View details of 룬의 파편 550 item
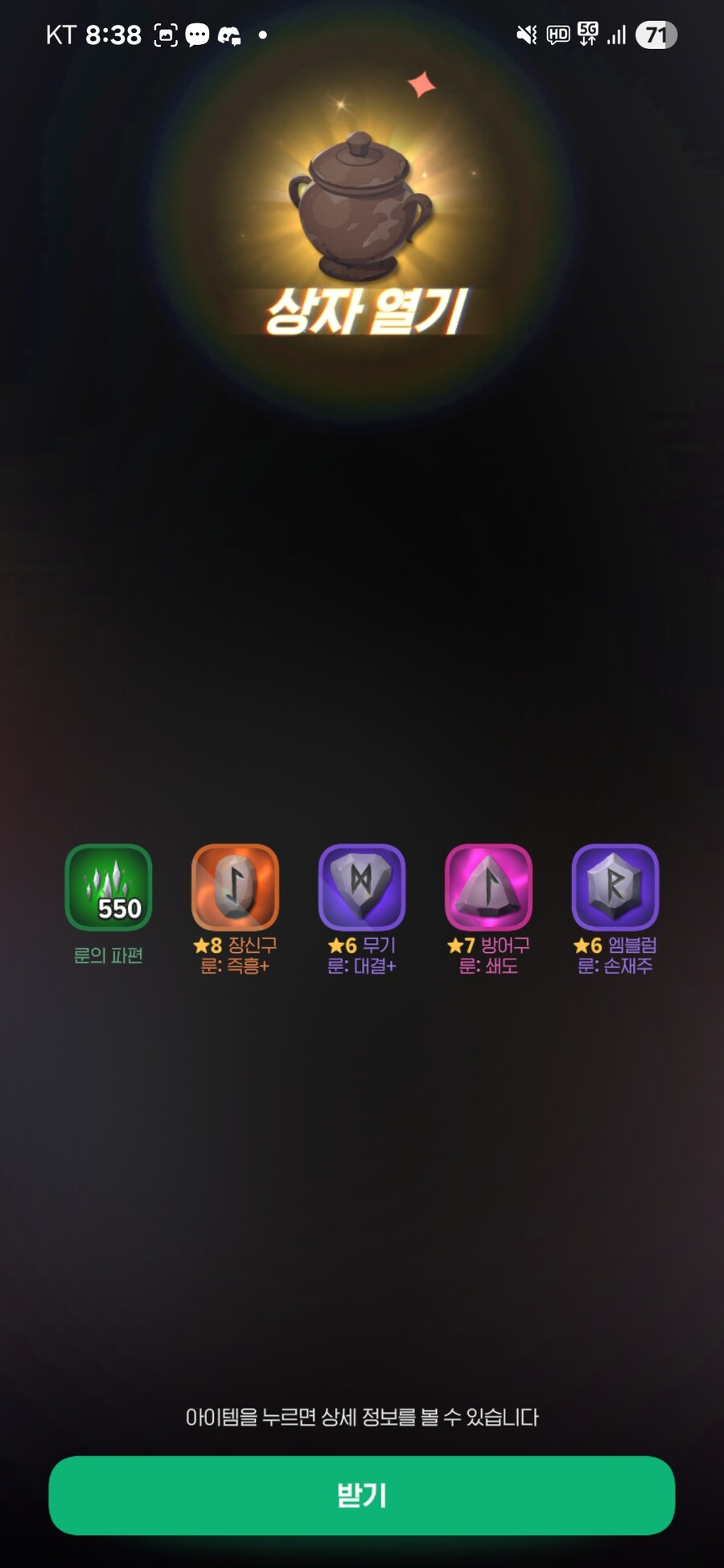 (x=109, y=887)
